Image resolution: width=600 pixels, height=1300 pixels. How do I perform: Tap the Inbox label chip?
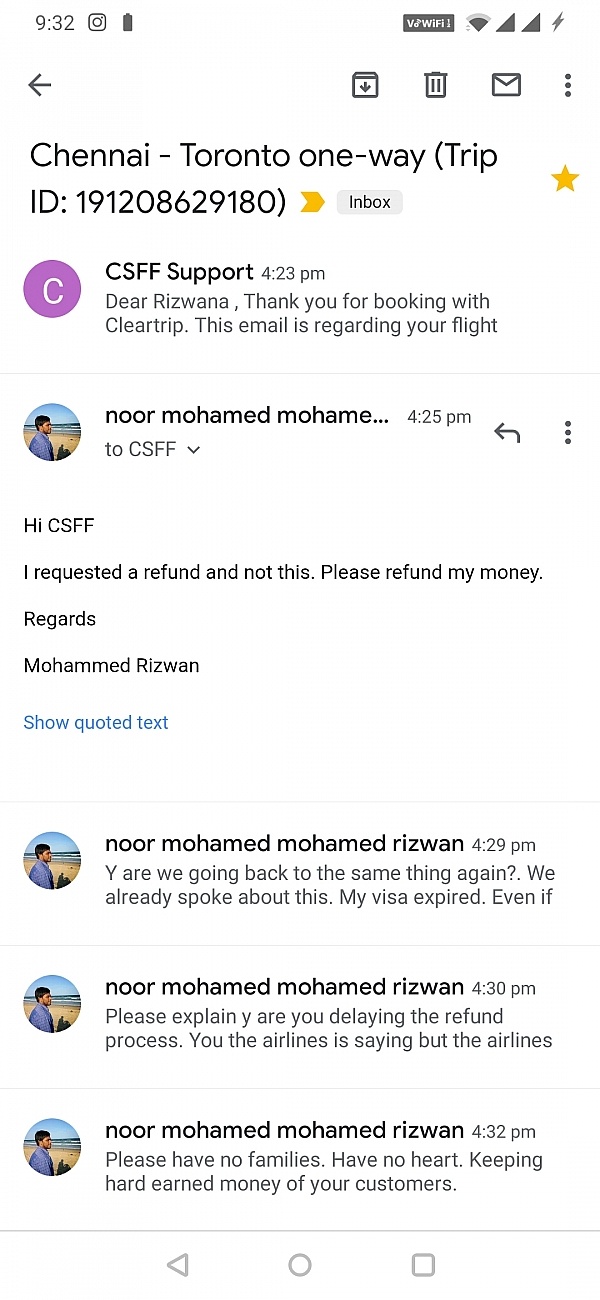point(369,202)
